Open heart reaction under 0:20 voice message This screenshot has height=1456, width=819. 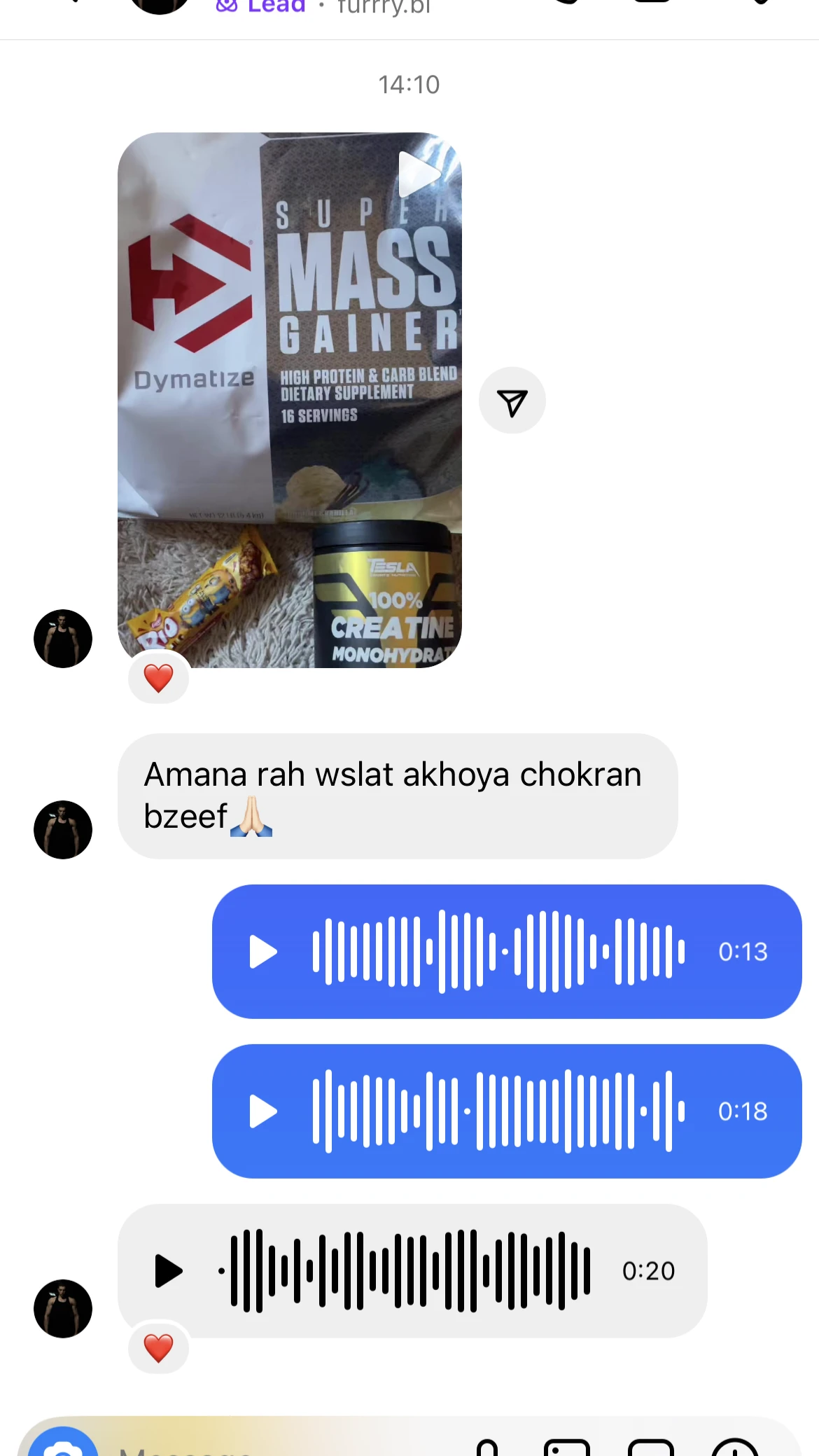[158, 1348]
